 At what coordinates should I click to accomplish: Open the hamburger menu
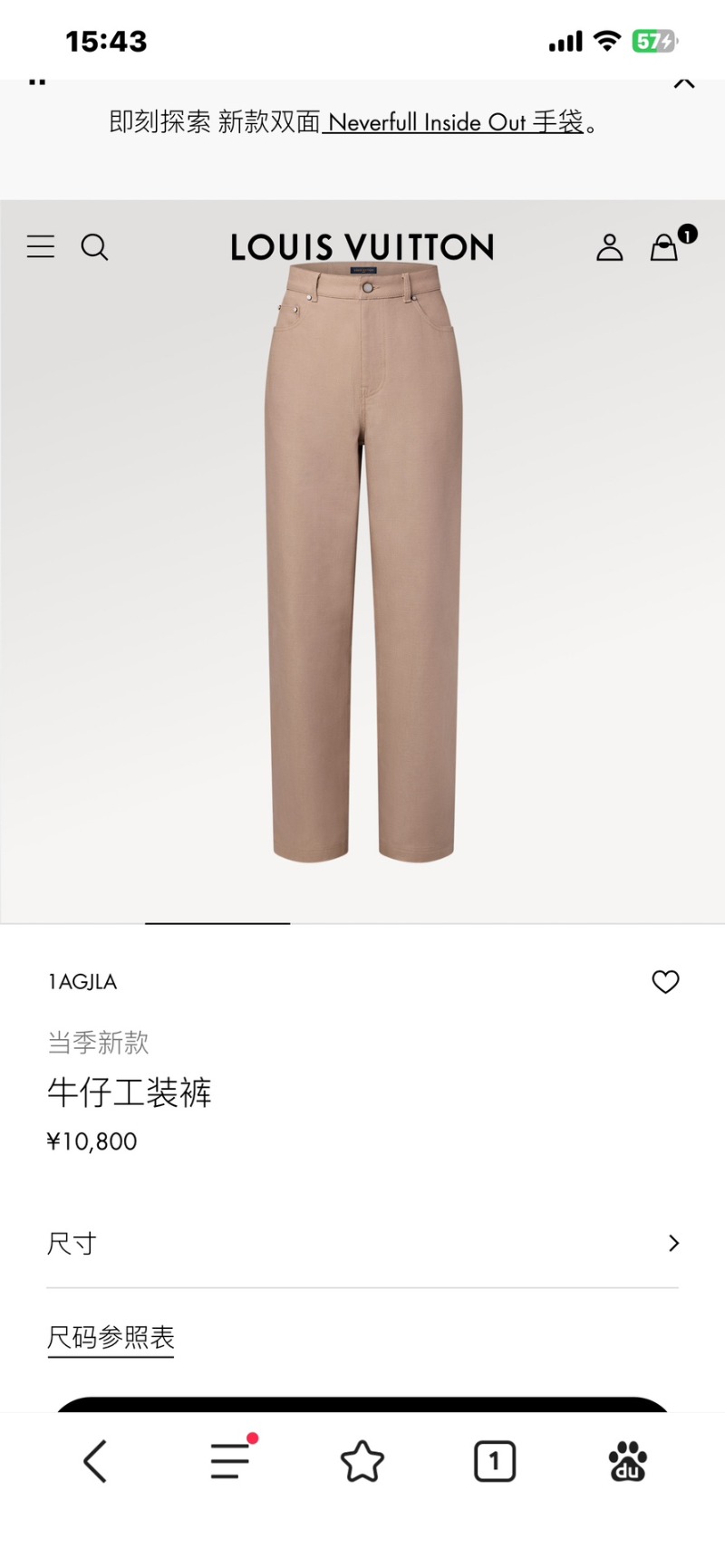pyautogui.click(x=41, y=246)
